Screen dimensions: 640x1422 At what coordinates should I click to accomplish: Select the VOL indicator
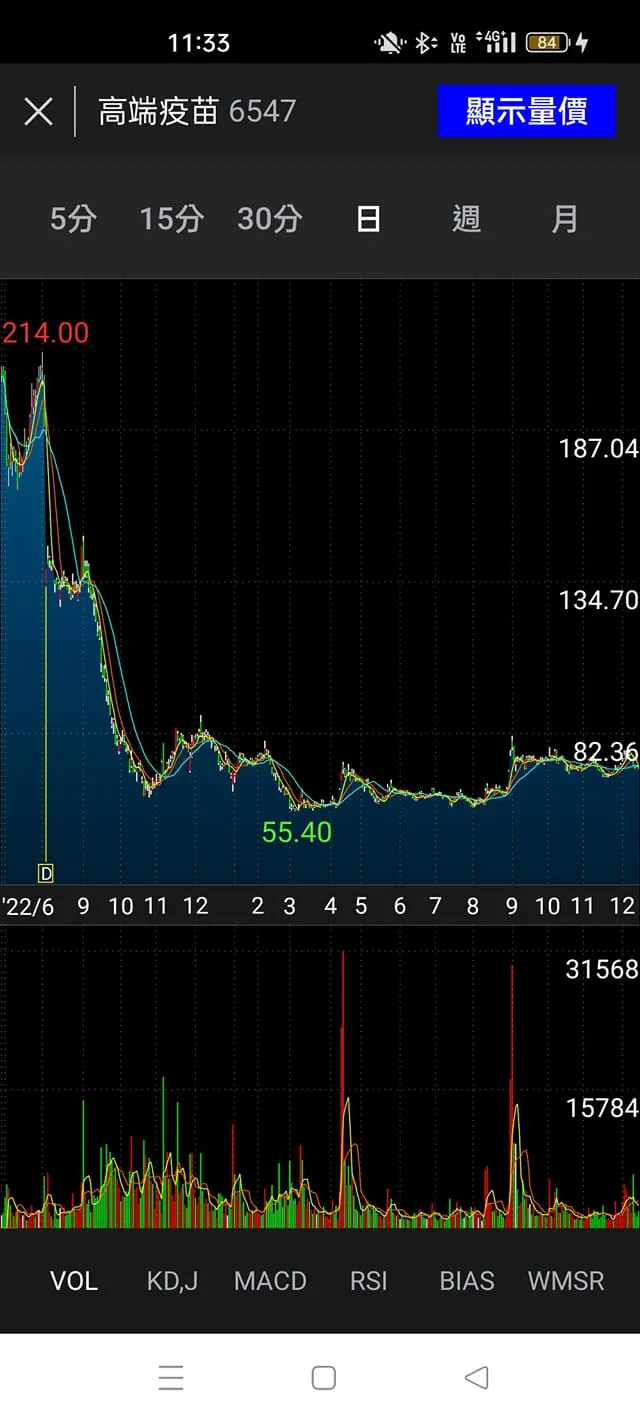[74, 1281]
